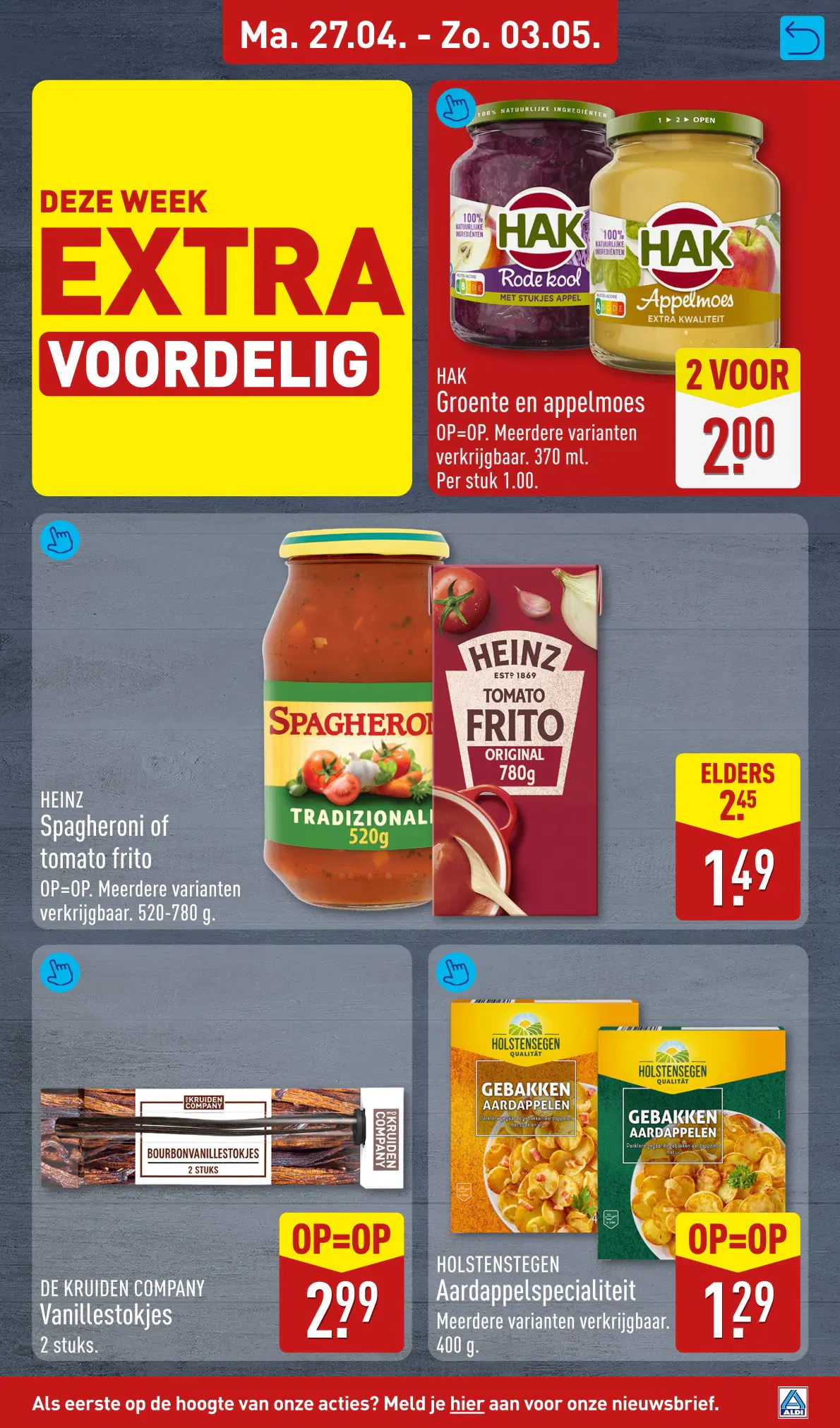Tap the blue back arrow icon

click(802, 38)
